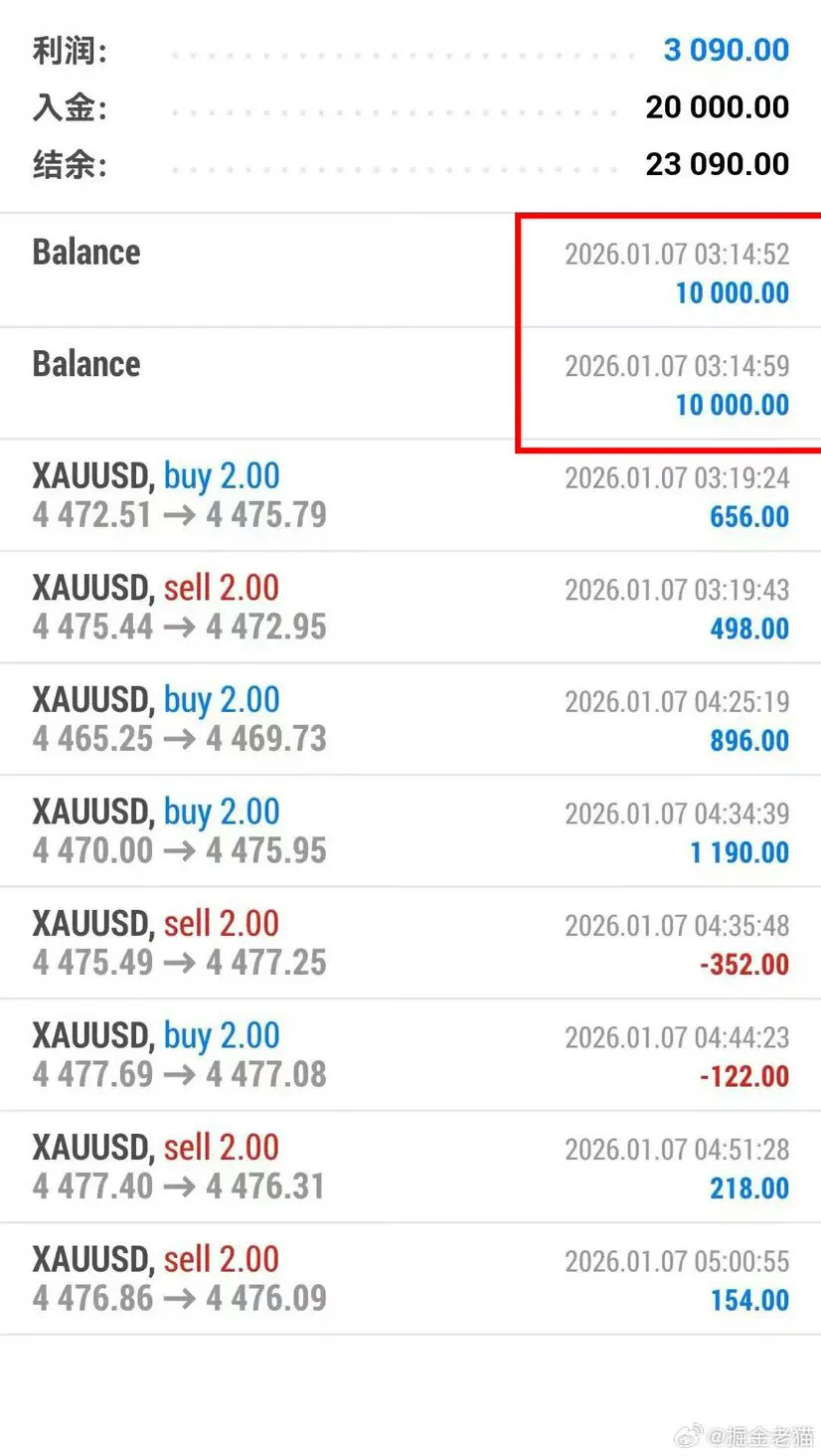Expand the Balance entry at 03:14:59

(x=410, y=383)
